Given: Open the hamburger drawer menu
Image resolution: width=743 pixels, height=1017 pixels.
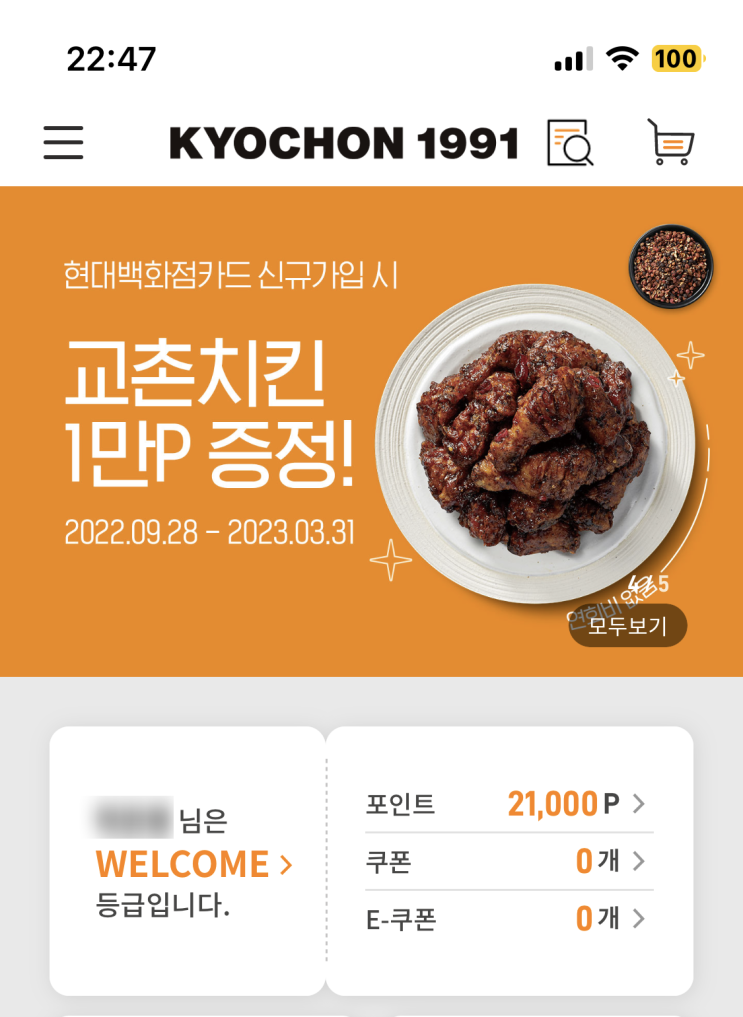Looking at the screenshot, I should (63, 143).
